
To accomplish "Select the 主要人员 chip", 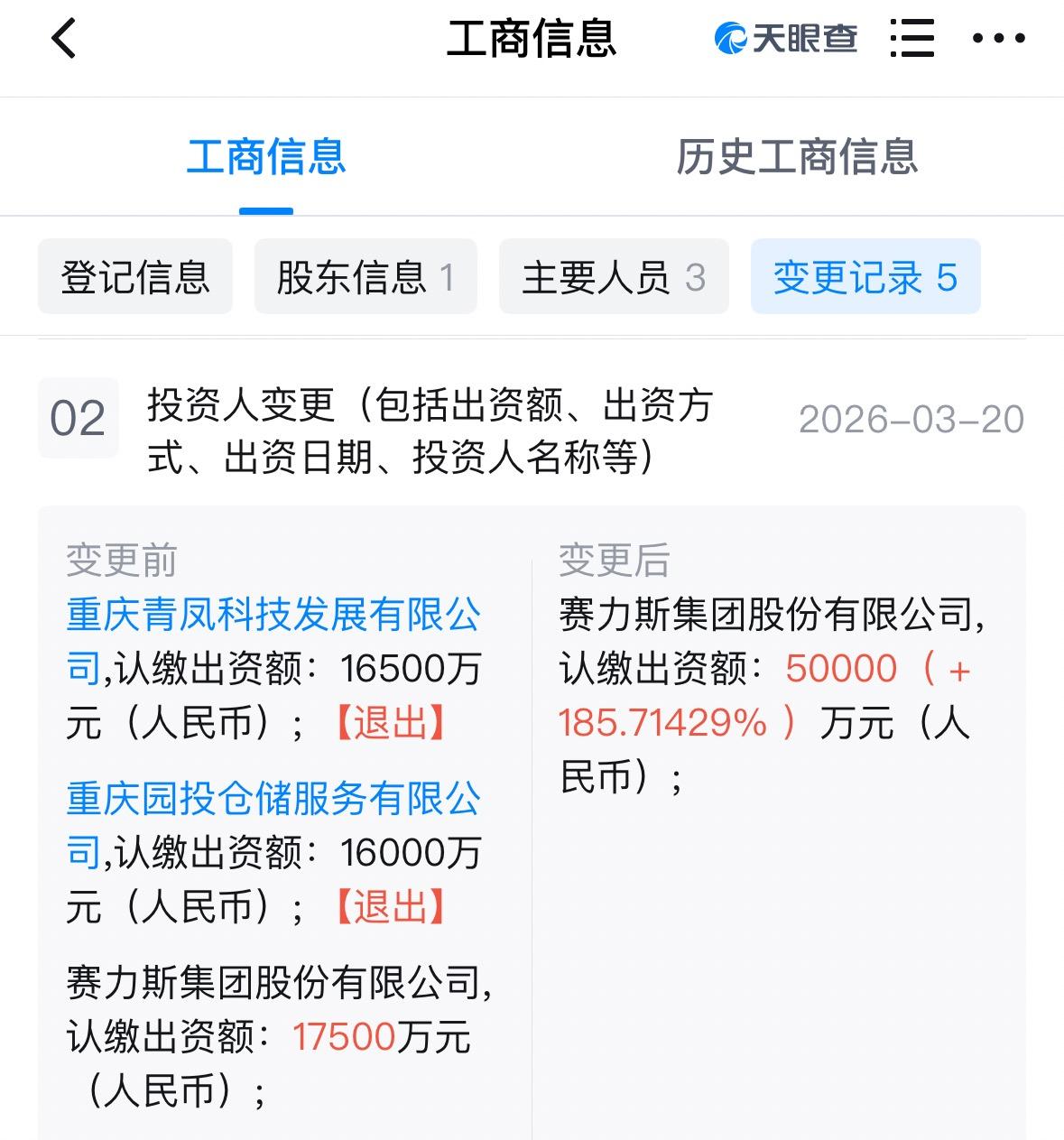I will [614, 277].
